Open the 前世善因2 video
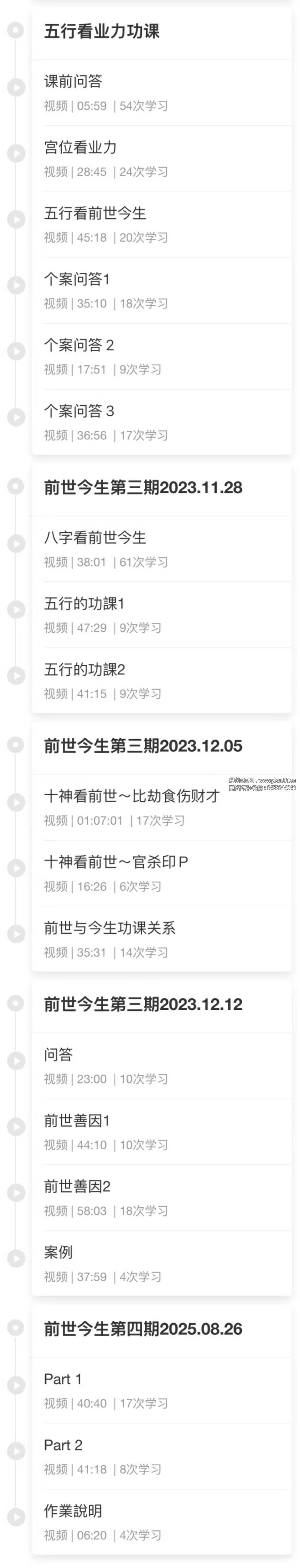Screen dimensions: 300x1568 coord(77,1186)
